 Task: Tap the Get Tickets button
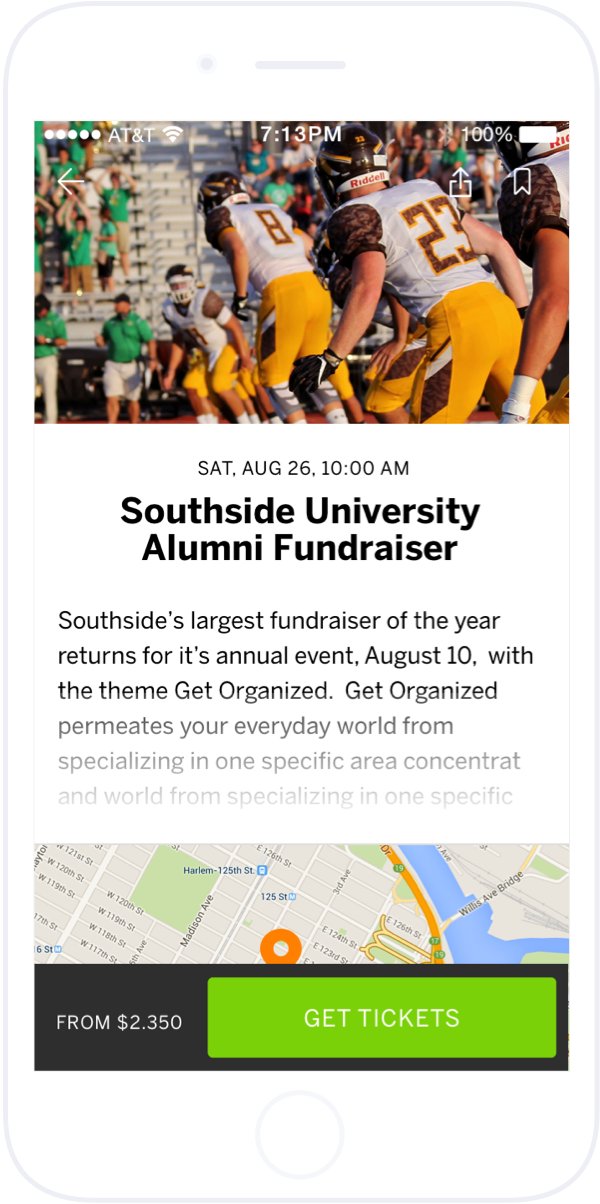381,1018
